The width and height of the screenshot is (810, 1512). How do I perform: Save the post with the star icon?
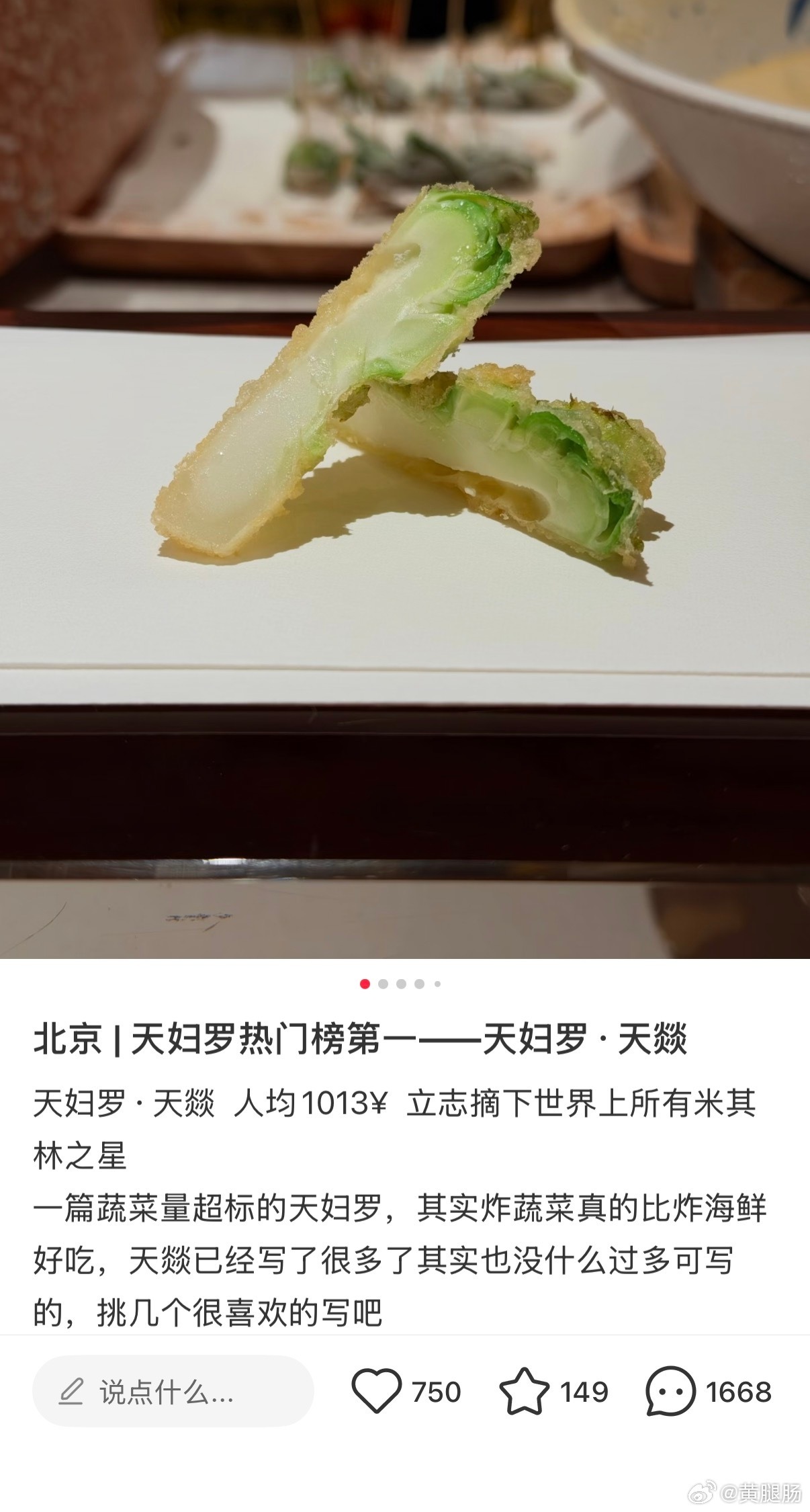524,1391
